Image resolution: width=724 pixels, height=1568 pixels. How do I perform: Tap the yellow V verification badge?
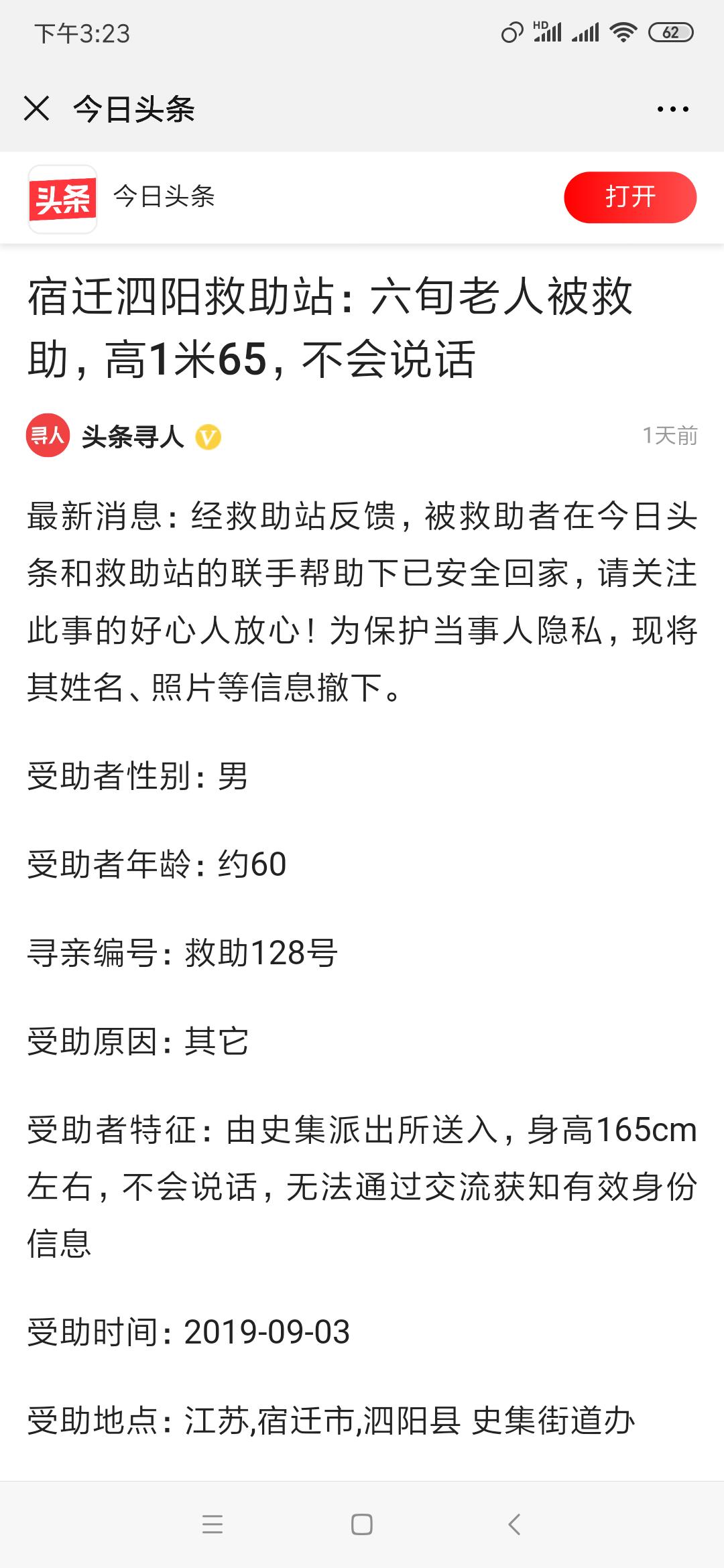coord(206,437)
